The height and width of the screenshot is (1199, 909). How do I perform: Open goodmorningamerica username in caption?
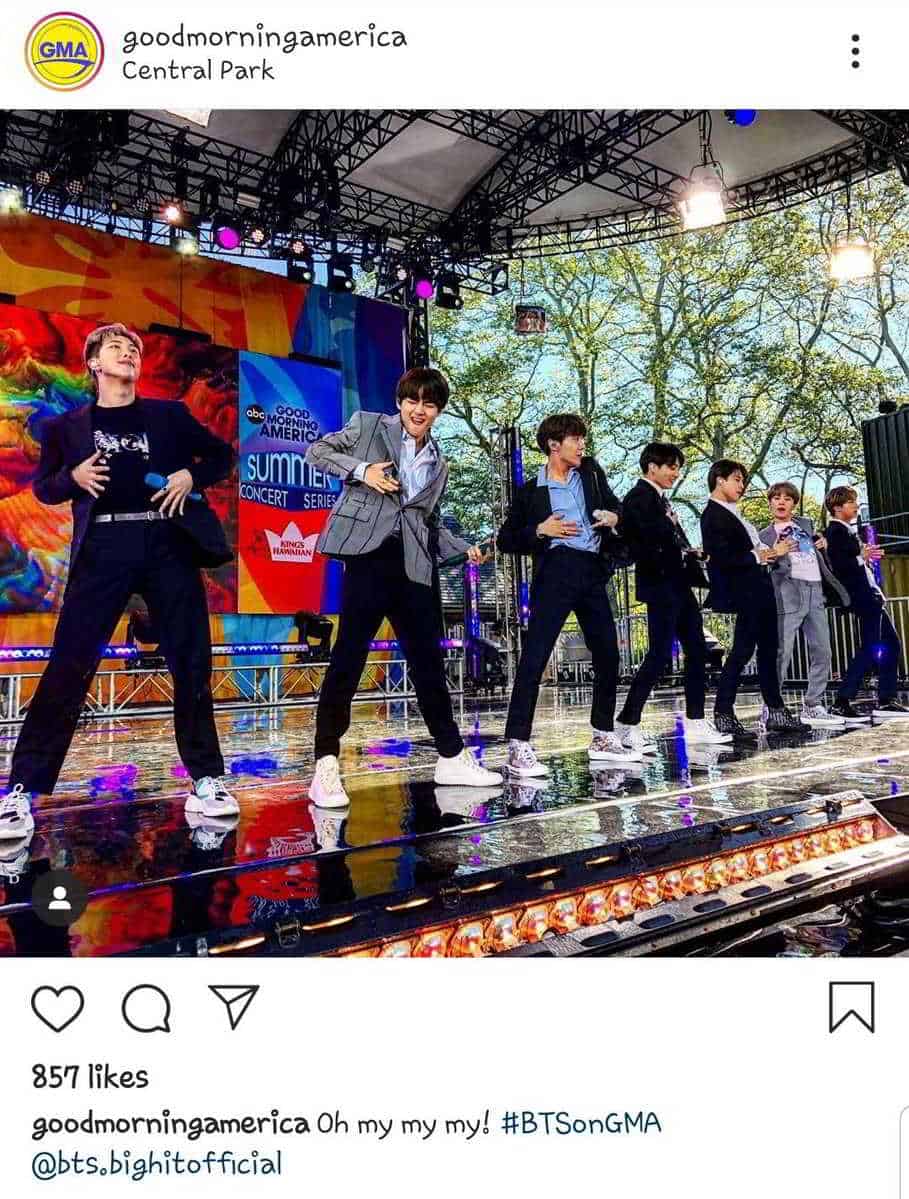tap(170, 1123)
